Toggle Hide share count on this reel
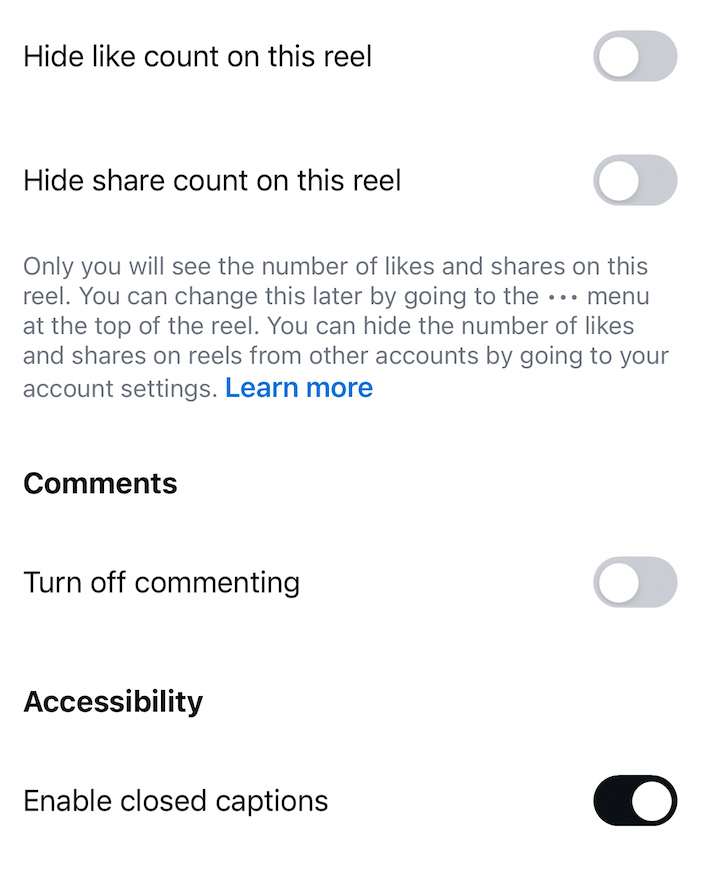The height and width of the screenshot is (874, 702). [x=635, y=180]
